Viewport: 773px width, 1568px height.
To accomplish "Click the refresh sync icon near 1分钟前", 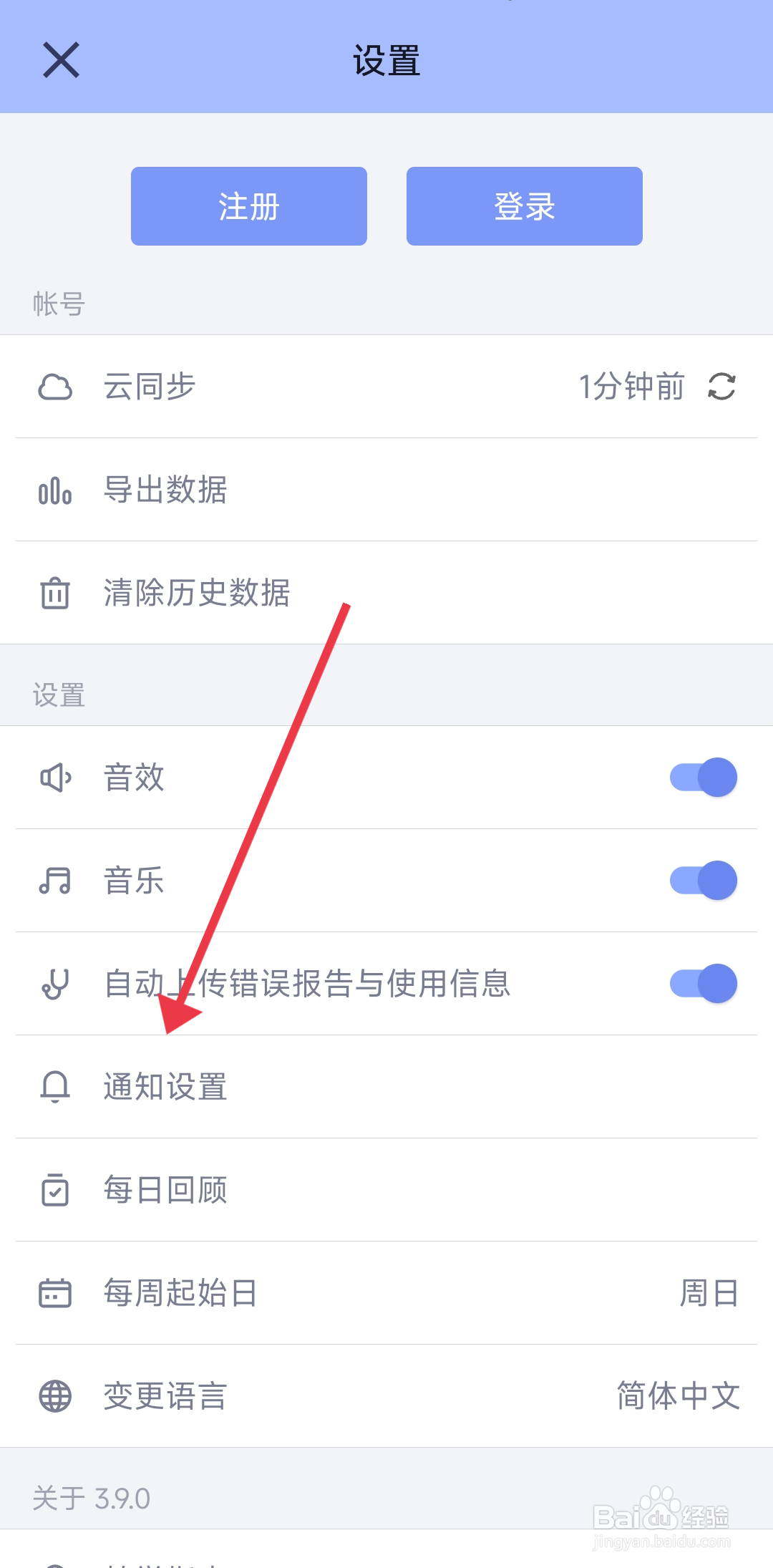I will click(x=721, y=387).
